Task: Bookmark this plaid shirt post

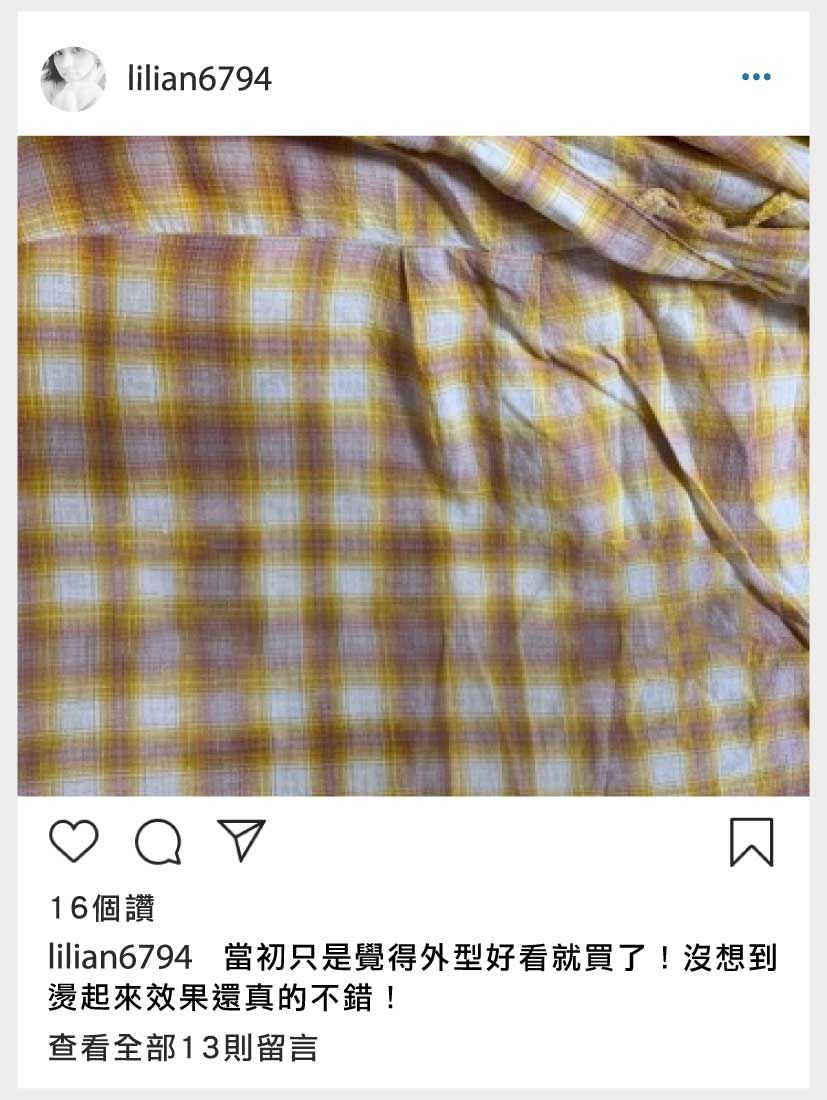Action: (x=751, y=842)
